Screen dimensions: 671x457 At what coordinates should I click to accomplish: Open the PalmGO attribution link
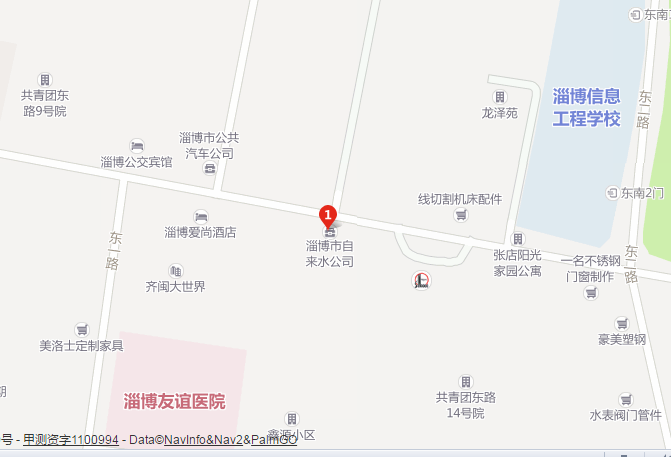(273, 440)
